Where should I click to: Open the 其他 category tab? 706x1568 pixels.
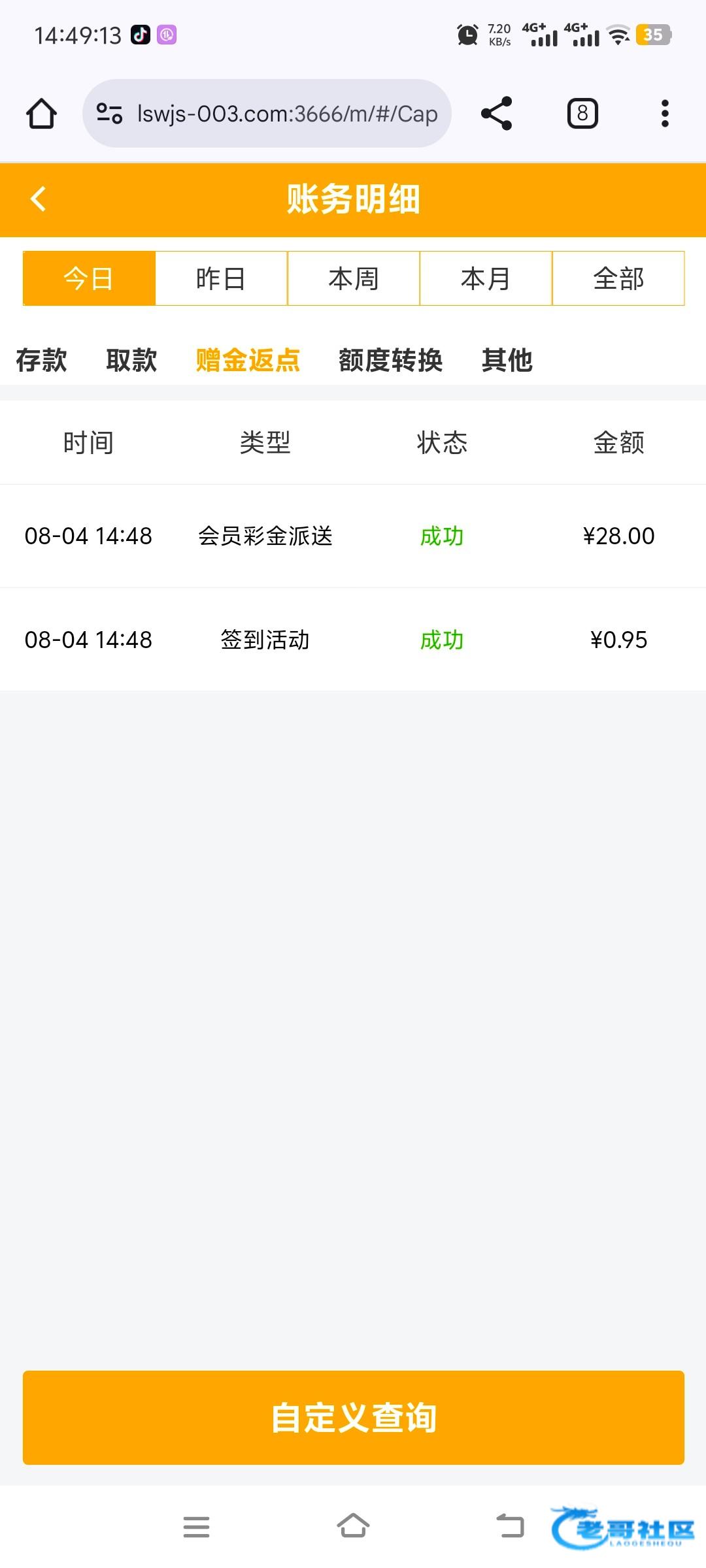pyautogui.click(x=507, y=360)
